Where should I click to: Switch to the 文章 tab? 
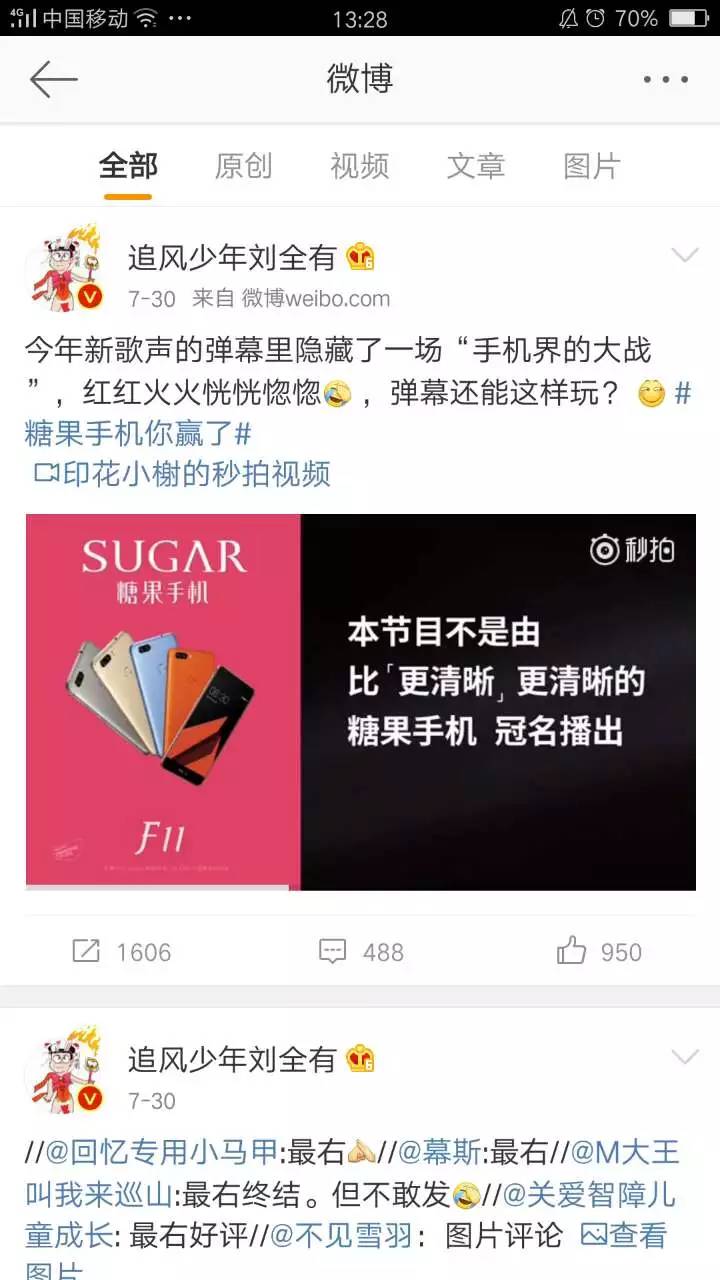click(476, 166)
